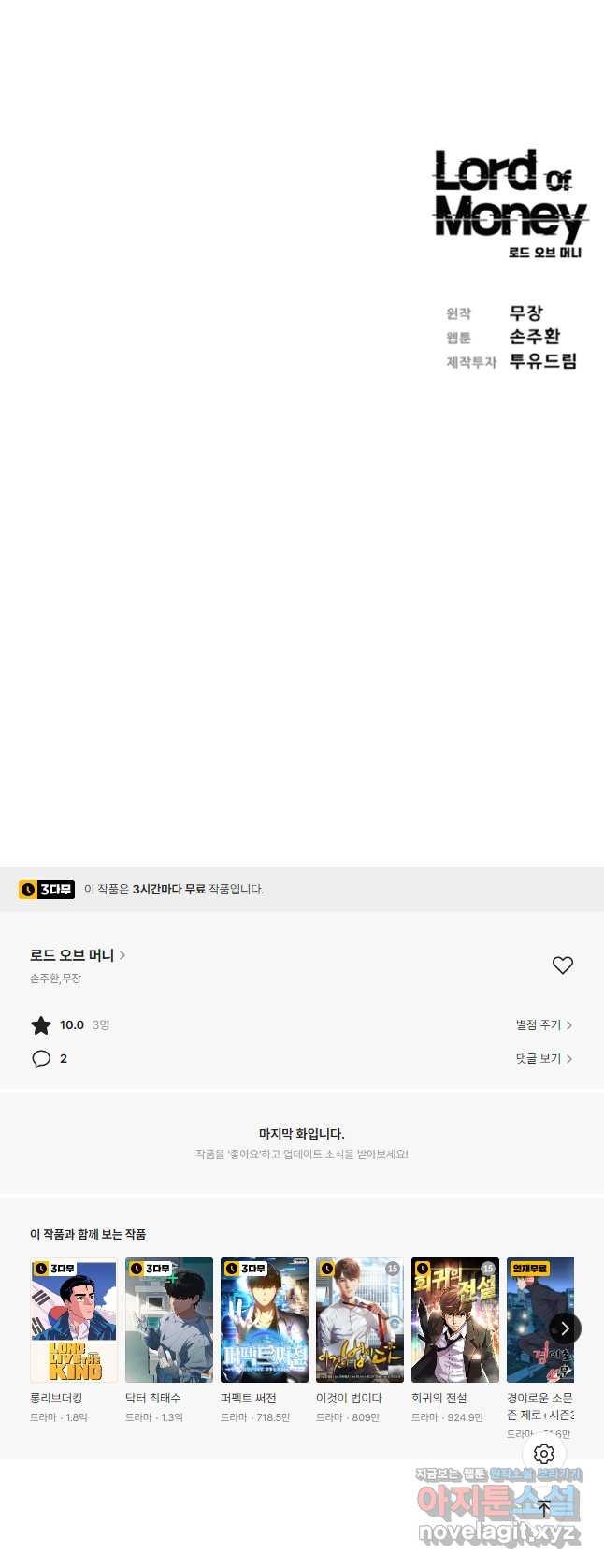Open the 롱리브더킹 webtoon card
Viewport: 604px width, 1568px height.
74,1320
